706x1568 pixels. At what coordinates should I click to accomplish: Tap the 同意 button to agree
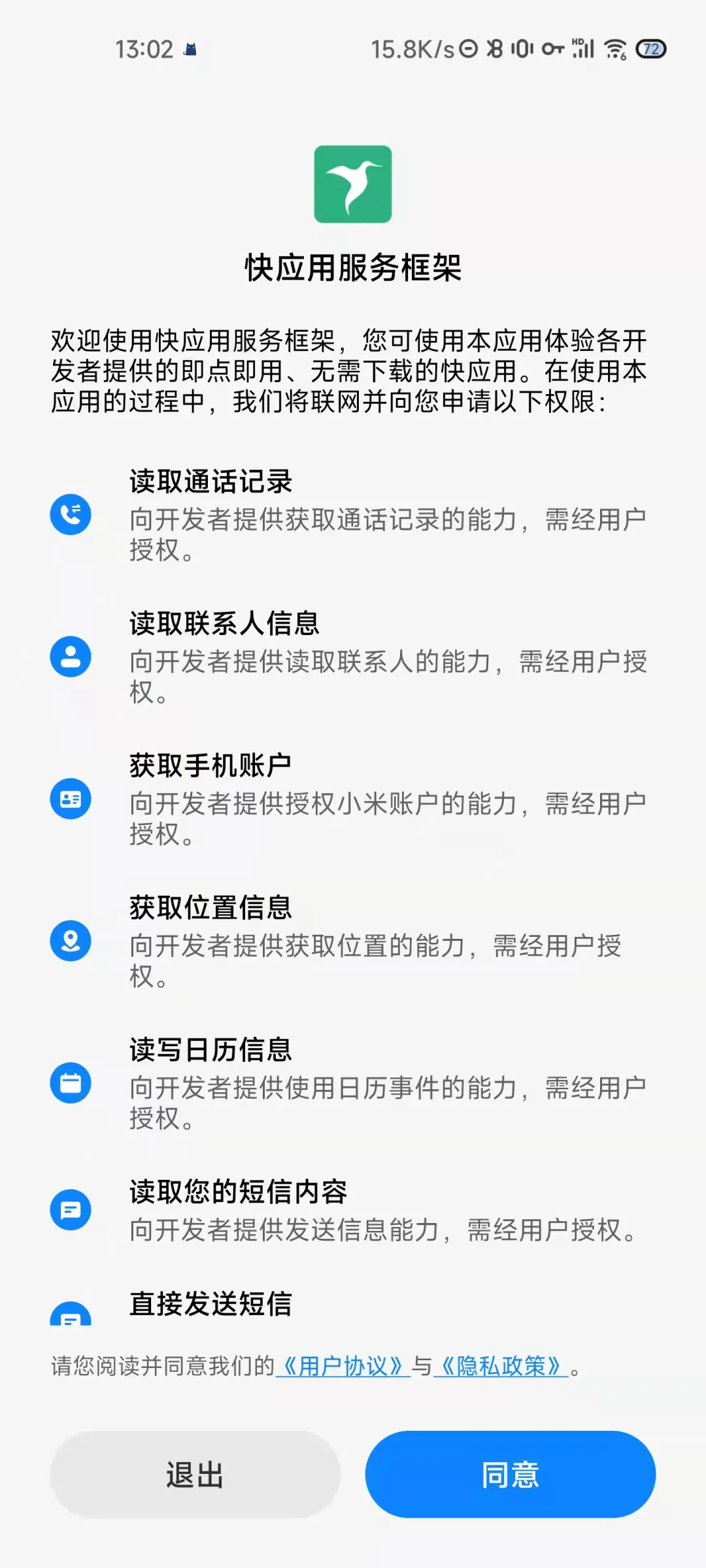(510, 1475)
